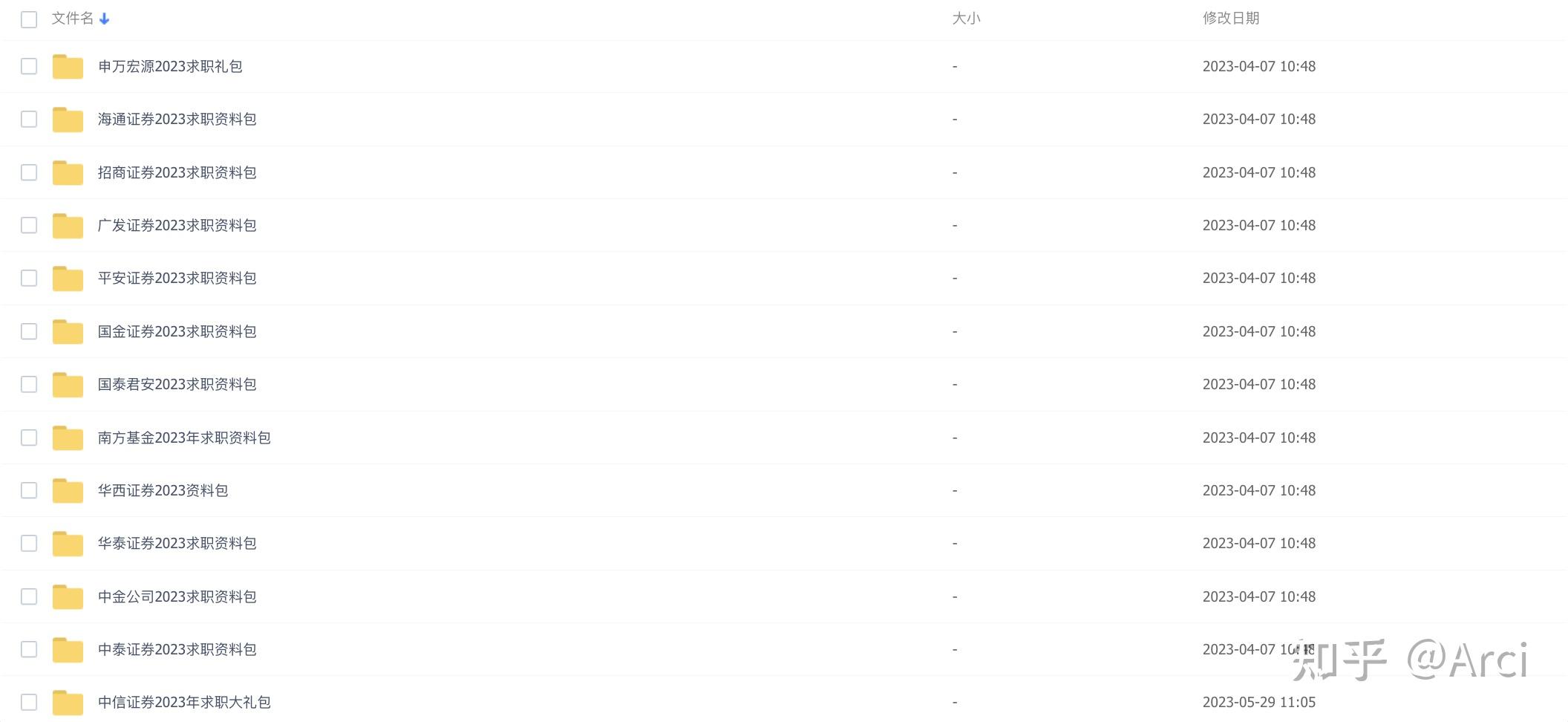Open folder 国金证券2023求职资料包

[177, 332]
